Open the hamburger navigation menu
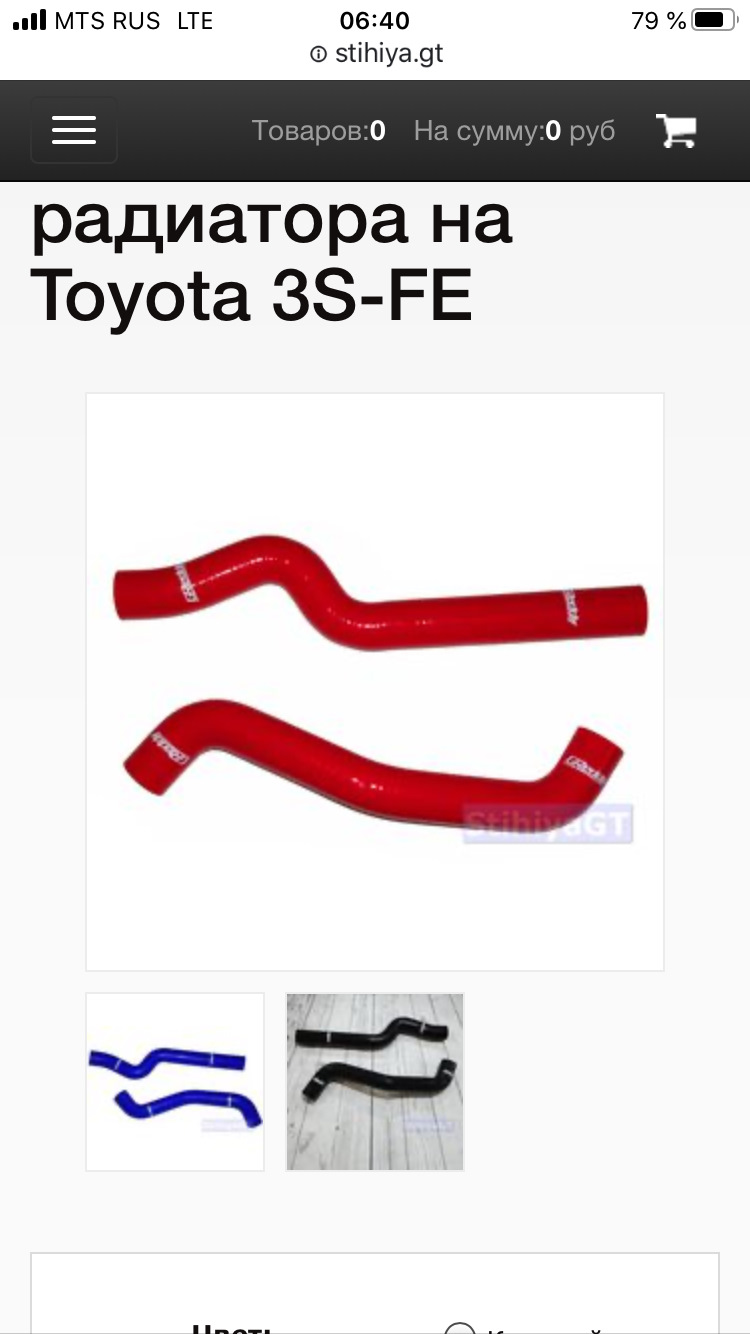This screenshot has width=750, height=1334. pos(74,130)
